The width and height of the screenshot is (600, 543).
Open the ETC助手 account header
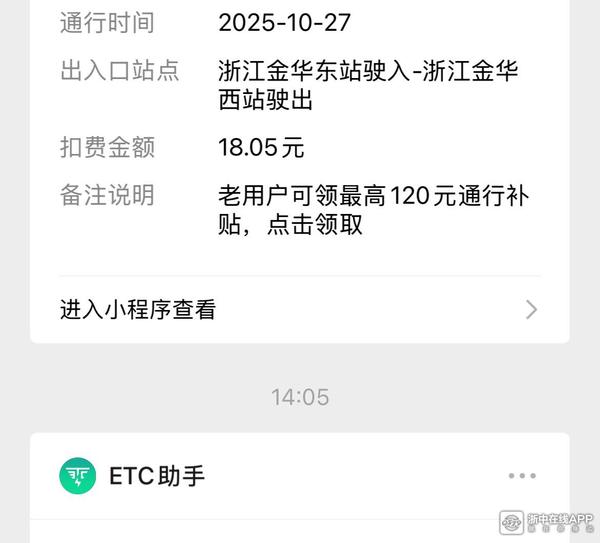coord(156,476)
